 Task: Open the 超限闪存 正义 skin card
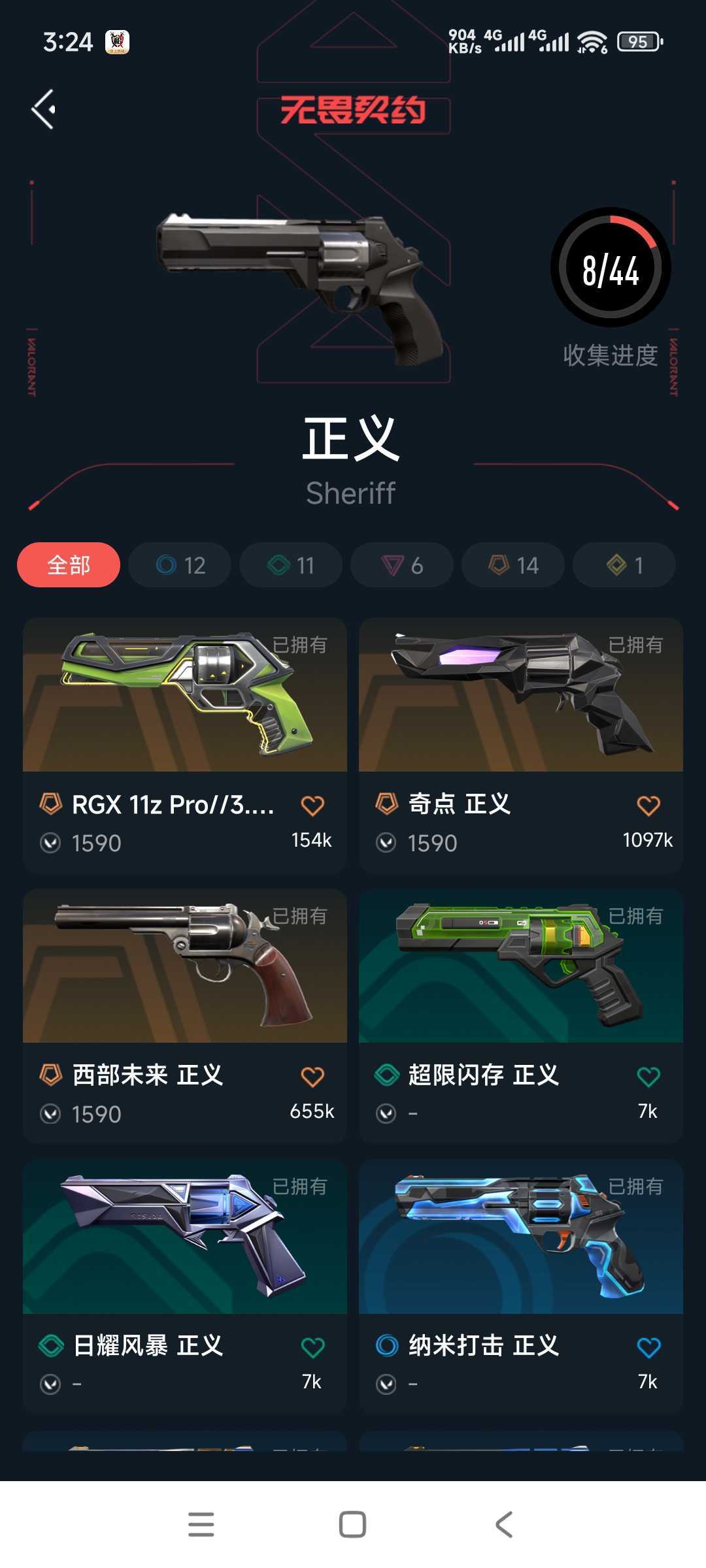tap(521, 1016)
